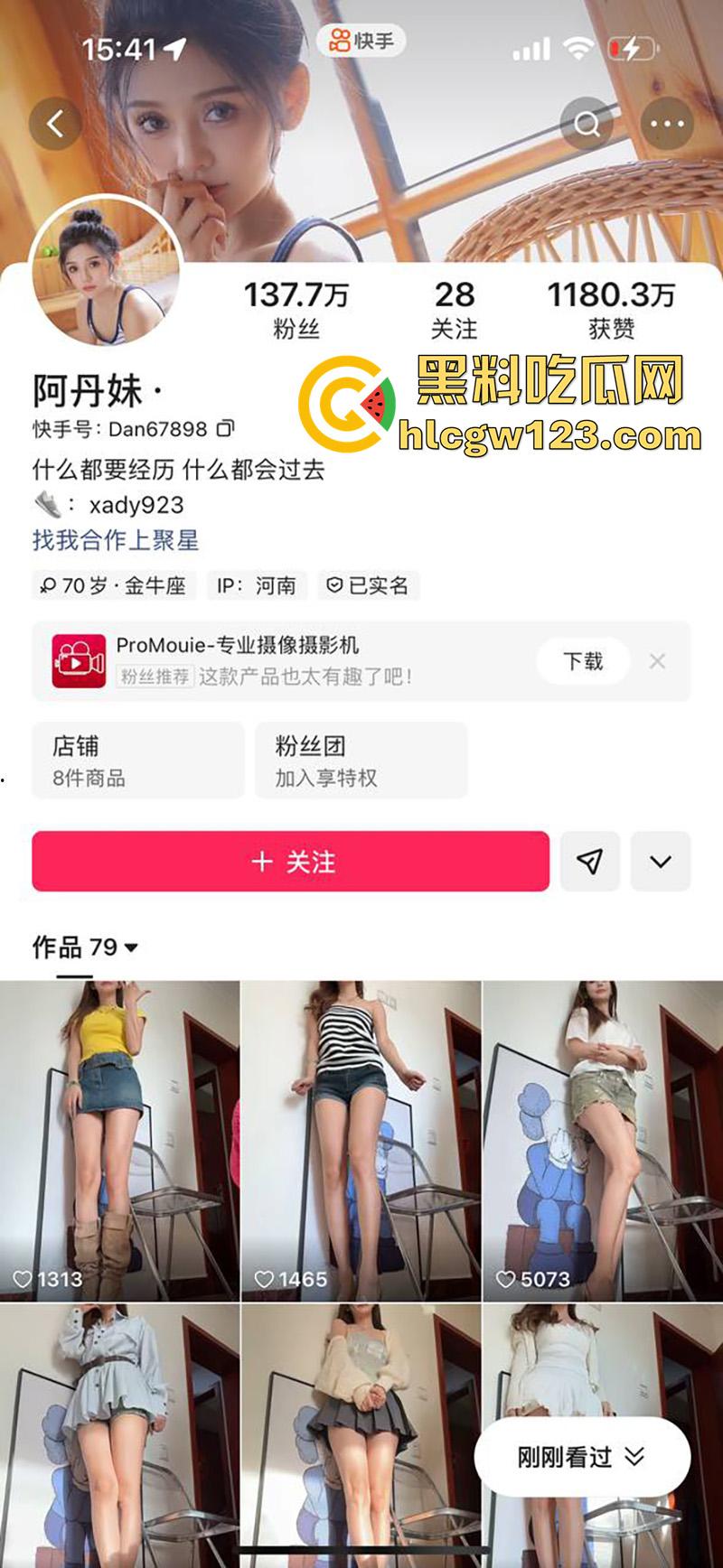Screen dimensions: 723x1568
Task: Tap the share paper plane icon
Action: [590, 862]
